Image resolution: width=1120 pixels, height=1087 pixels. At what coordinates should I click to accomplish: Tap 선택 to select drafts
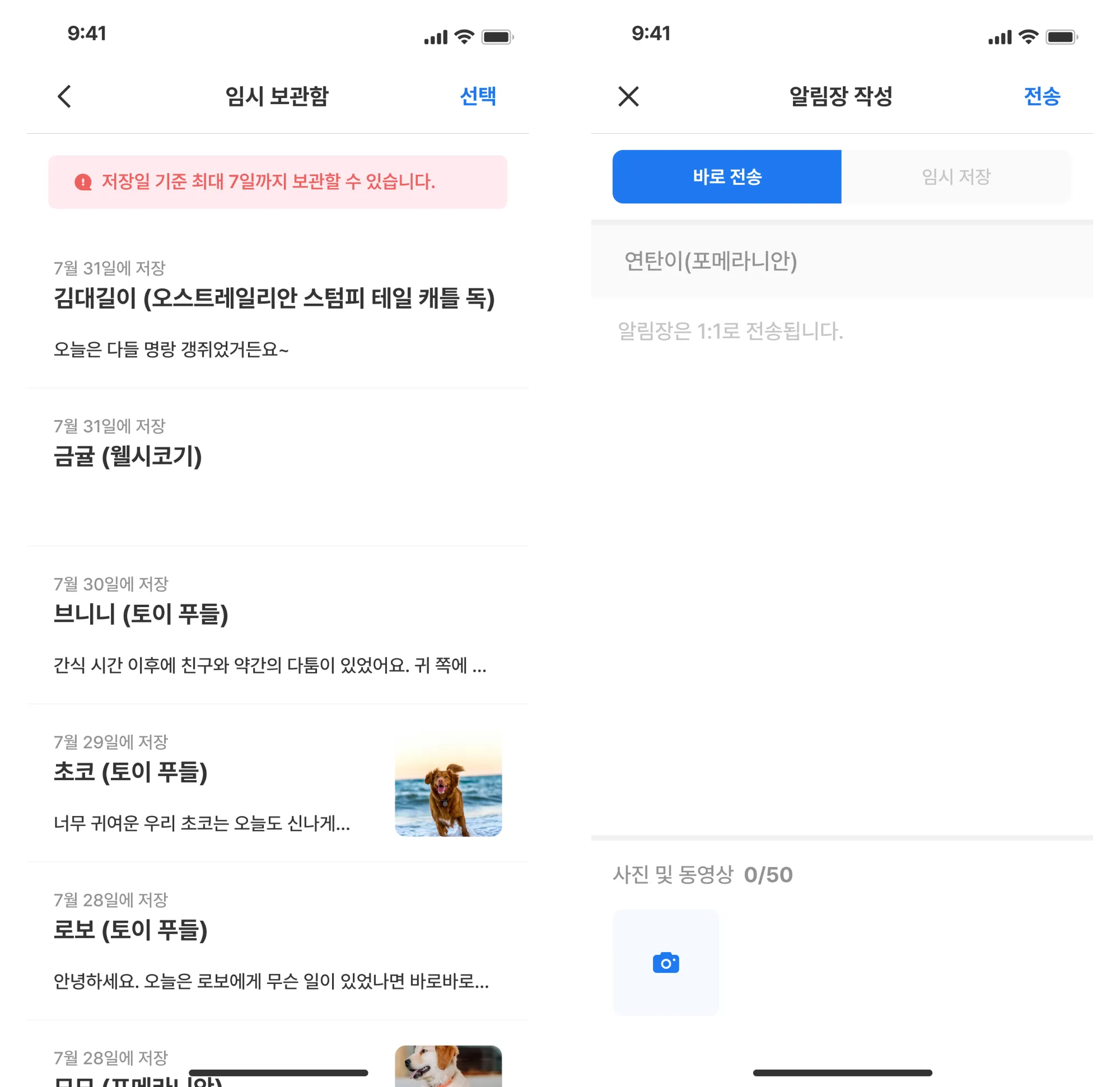tap(478, 96)
